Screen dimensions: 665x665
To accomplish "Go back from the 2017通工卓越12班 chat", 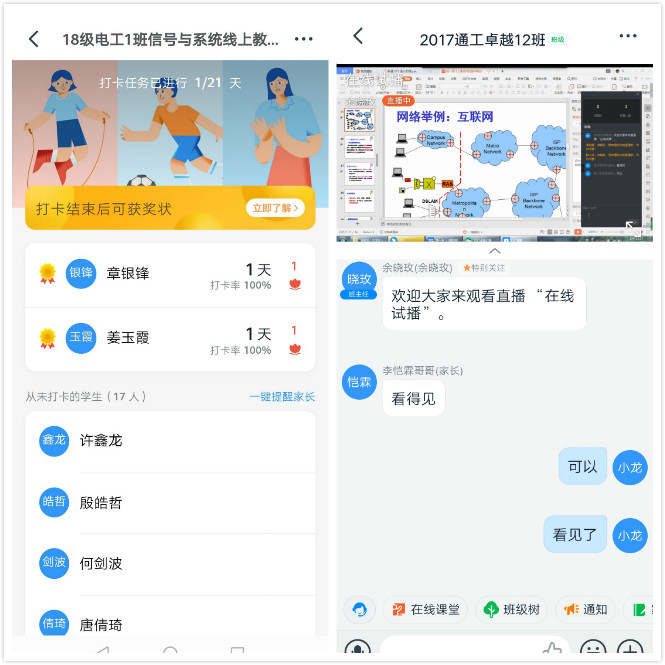I will click(x=358, y=37).
